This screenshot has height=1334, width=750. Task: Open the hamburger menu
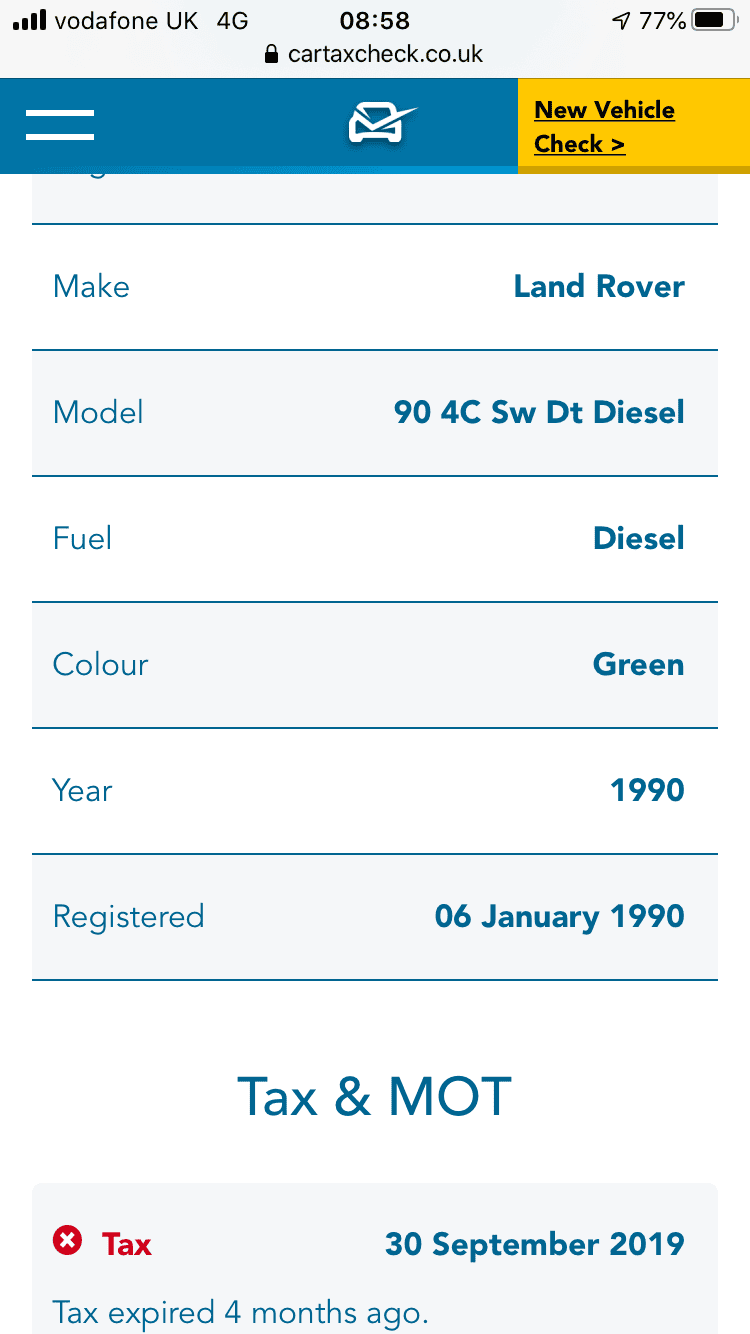click(60, 125)
